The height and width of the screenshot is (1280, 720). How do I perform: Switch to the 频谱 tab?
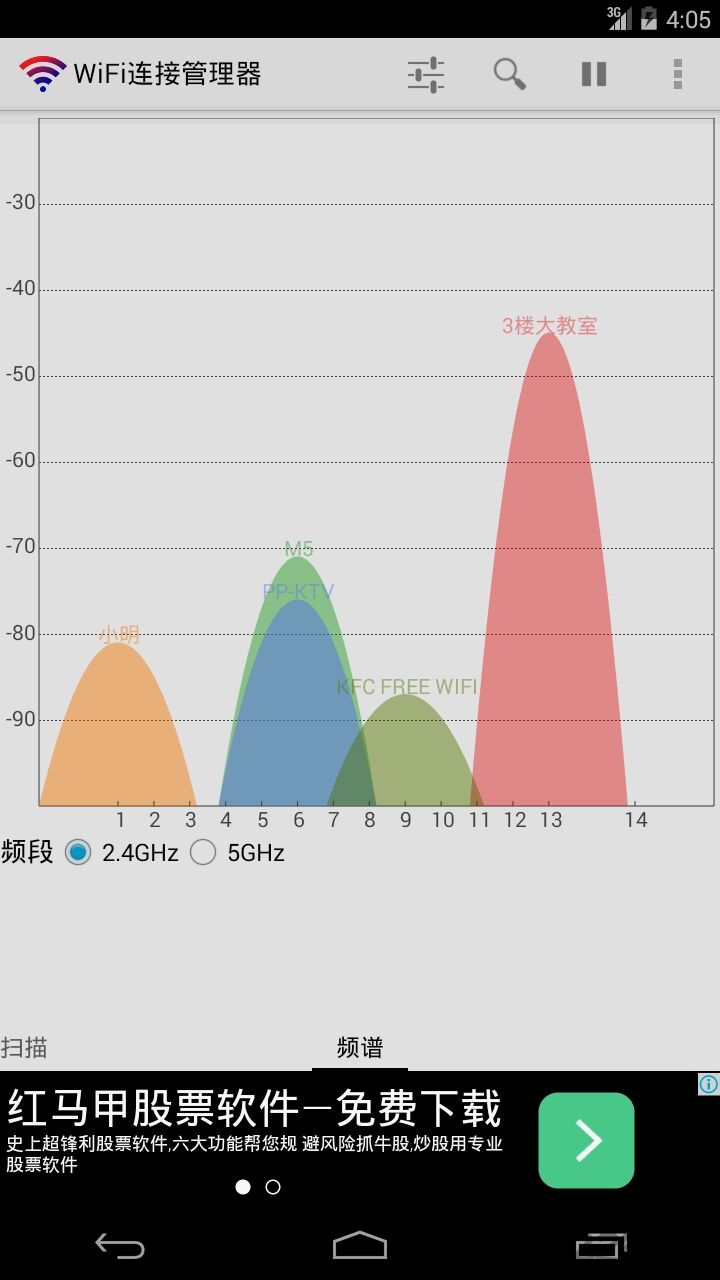pyautogui.click(x=360, y=1047)
